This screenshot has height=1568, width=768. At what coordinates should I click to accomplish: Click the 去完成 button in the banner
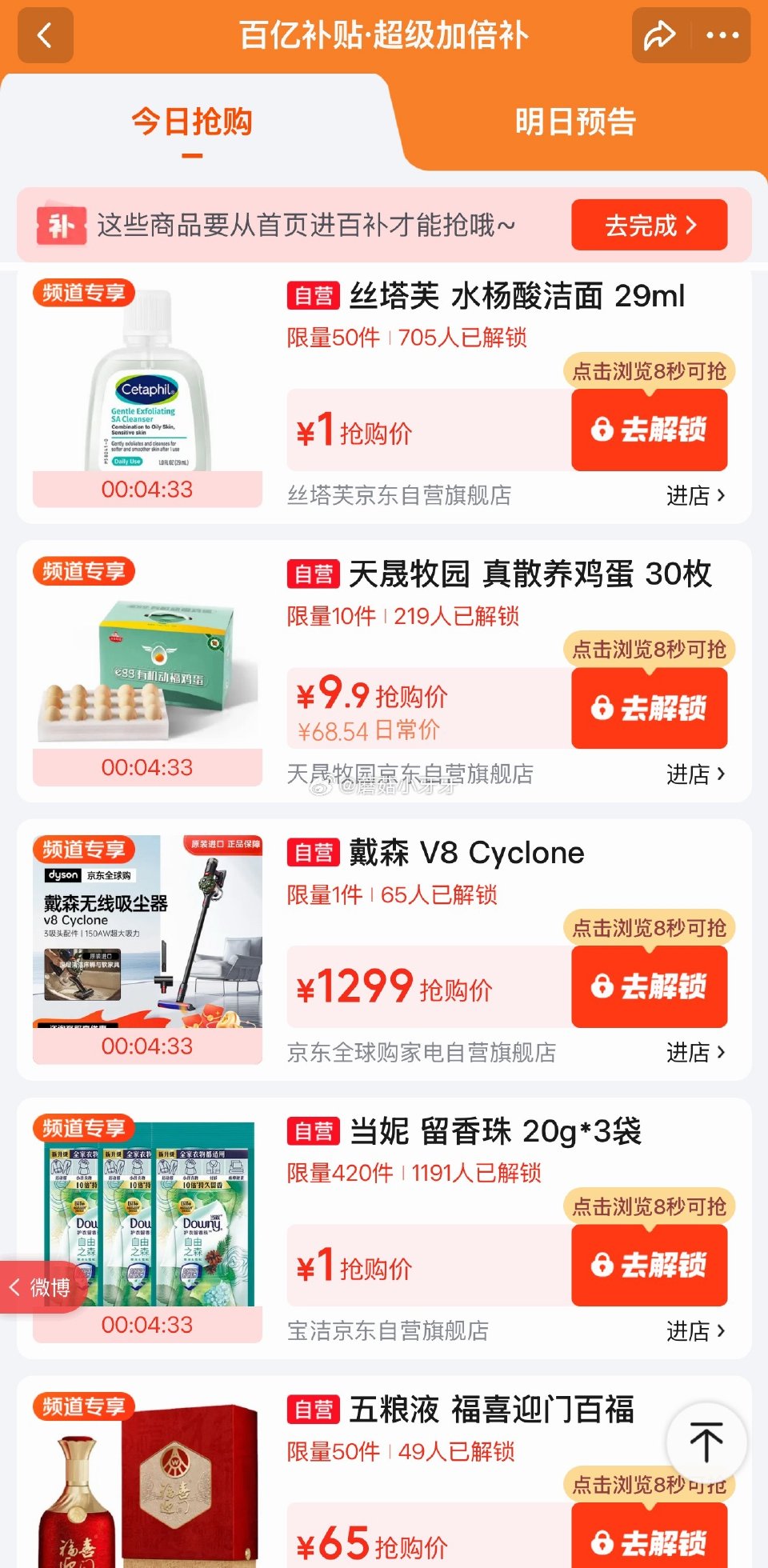[649, 226]
